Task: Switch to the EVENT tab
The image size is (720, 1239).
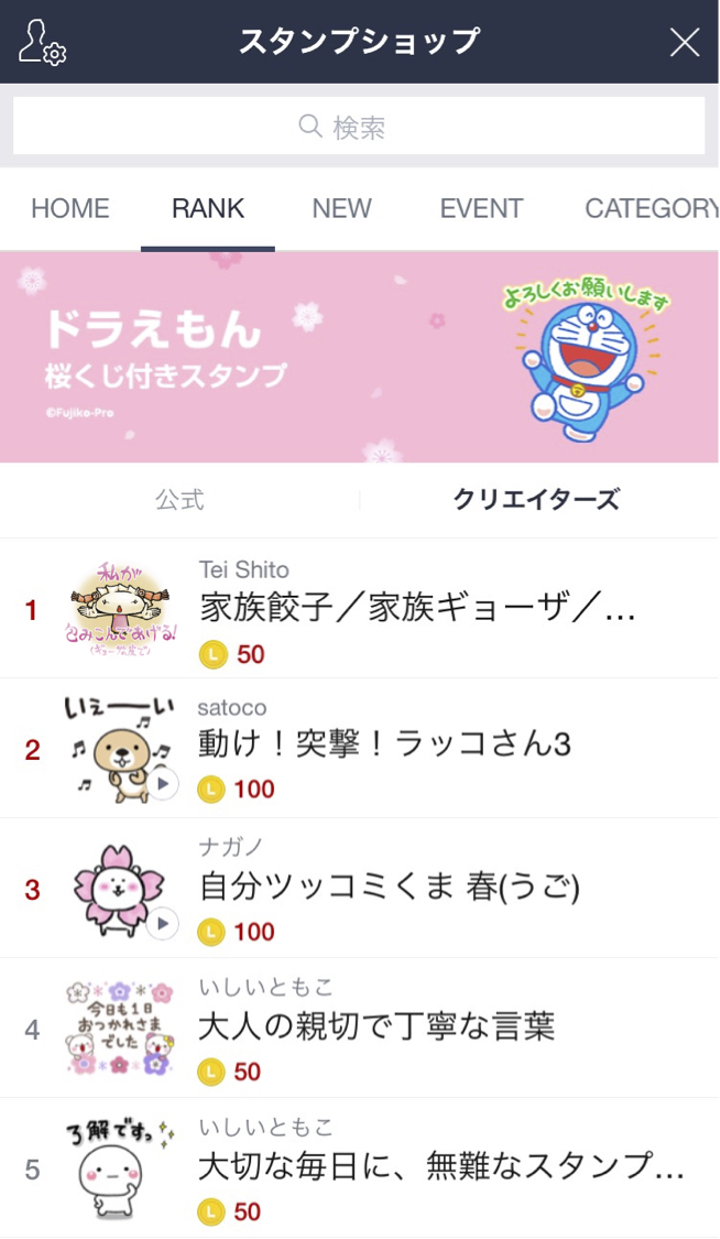Action: [x=481, y=209]
